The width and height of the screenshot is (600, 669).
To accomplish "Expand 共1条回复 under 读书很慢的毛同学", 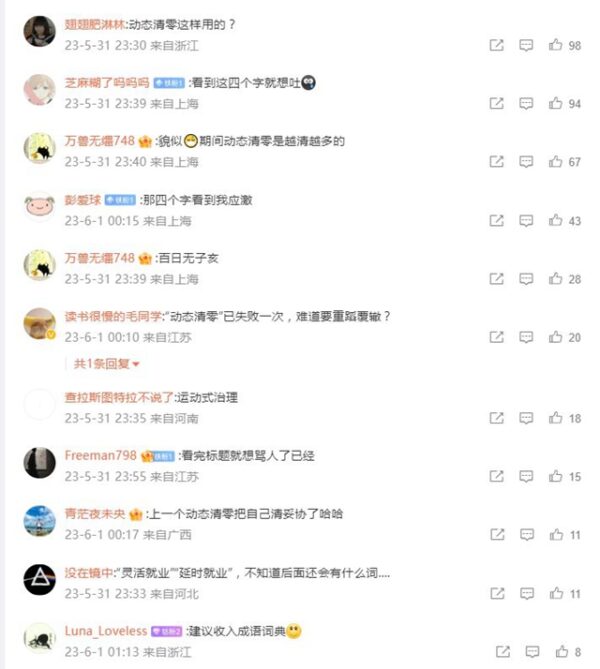I will click(106, 364).
